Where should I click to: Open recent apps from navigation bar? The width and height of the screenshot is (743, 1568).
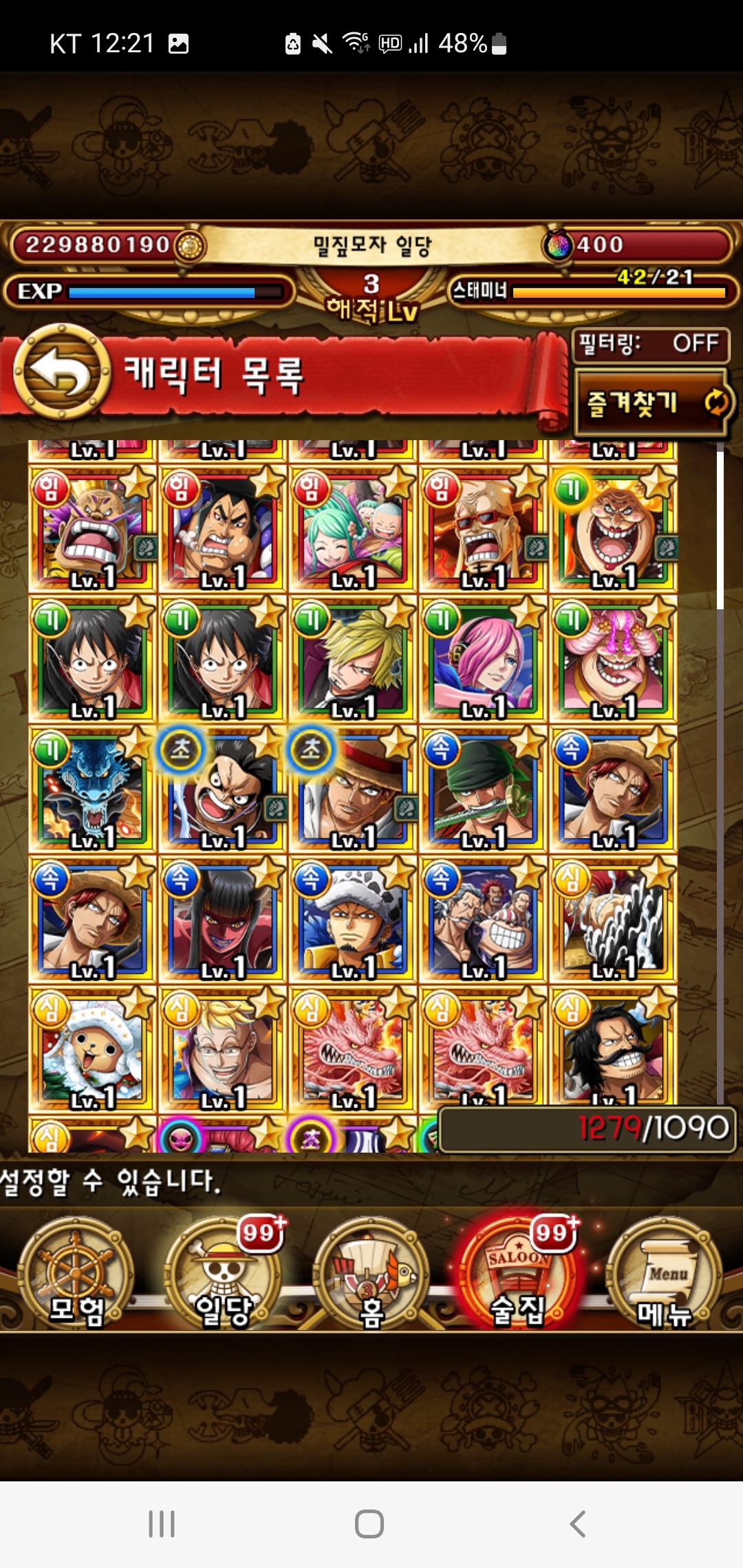coord(162,1523)
